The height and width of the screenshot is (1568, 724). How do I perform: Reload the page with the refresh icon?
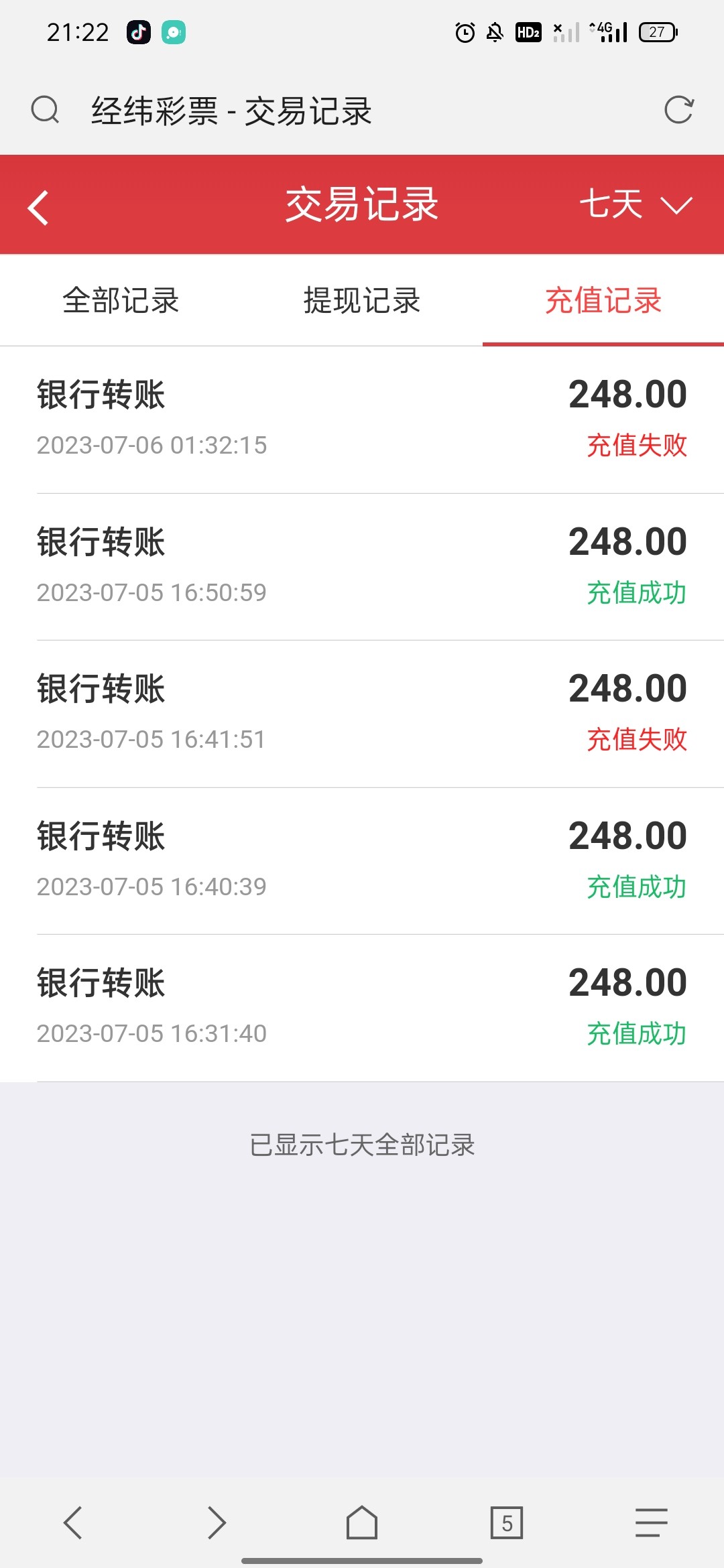678,110
